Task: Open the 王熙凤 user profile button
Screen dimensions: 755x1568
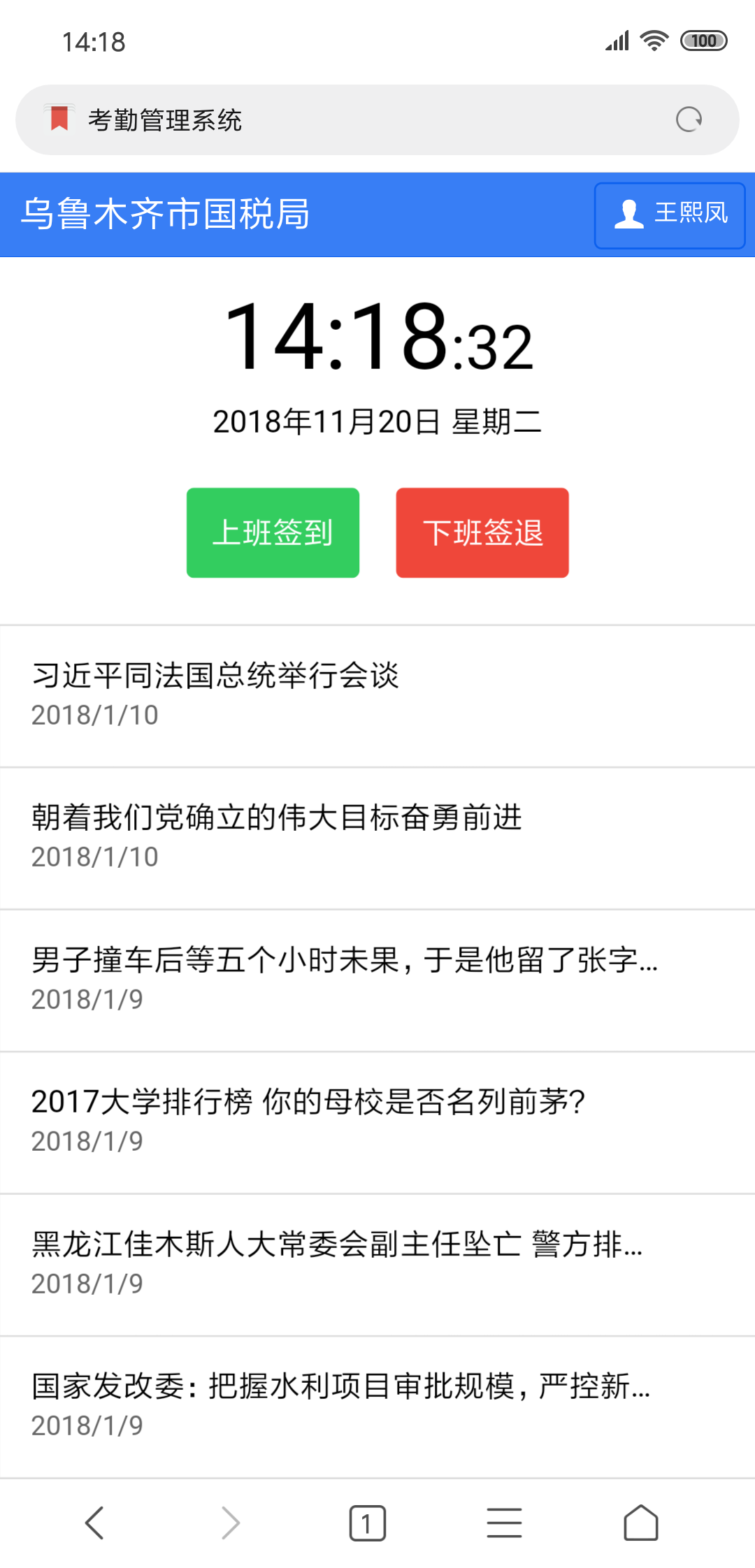Action: coord(670,215)
